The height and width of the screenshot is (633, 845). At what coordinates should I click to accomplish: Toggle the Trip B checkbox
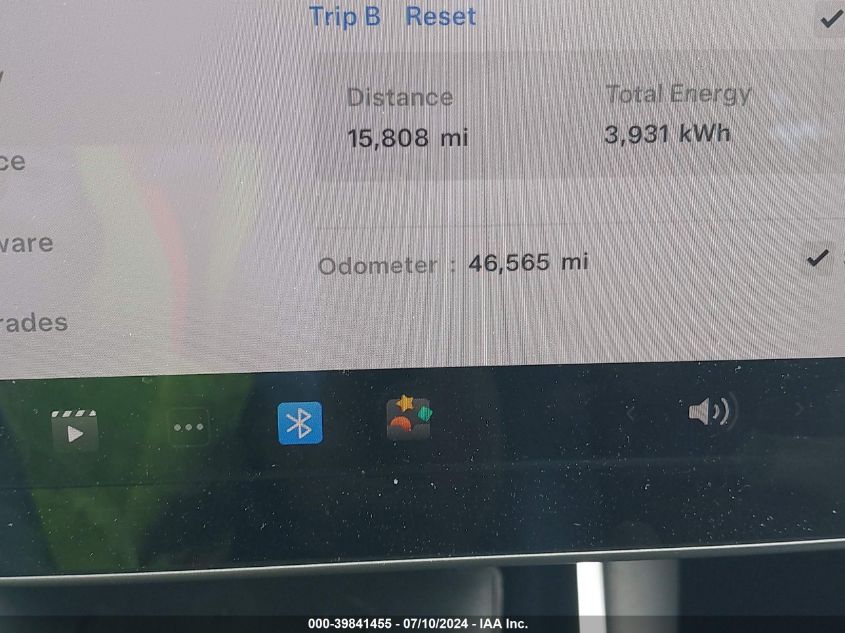pyautogui.click(x=831, y=18)
